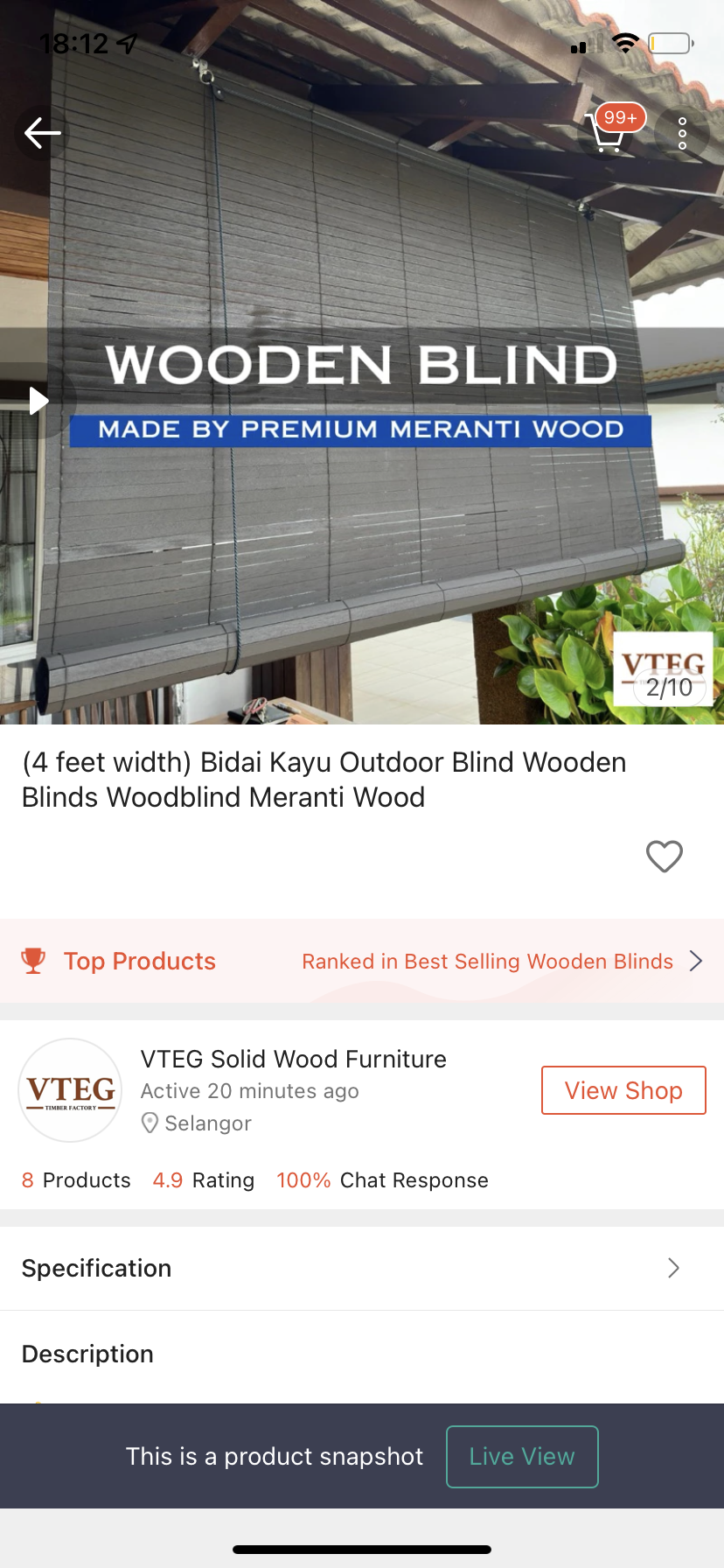
Task: Tap Live View button
Action: pyautogui.click(x=522, y=1456)
